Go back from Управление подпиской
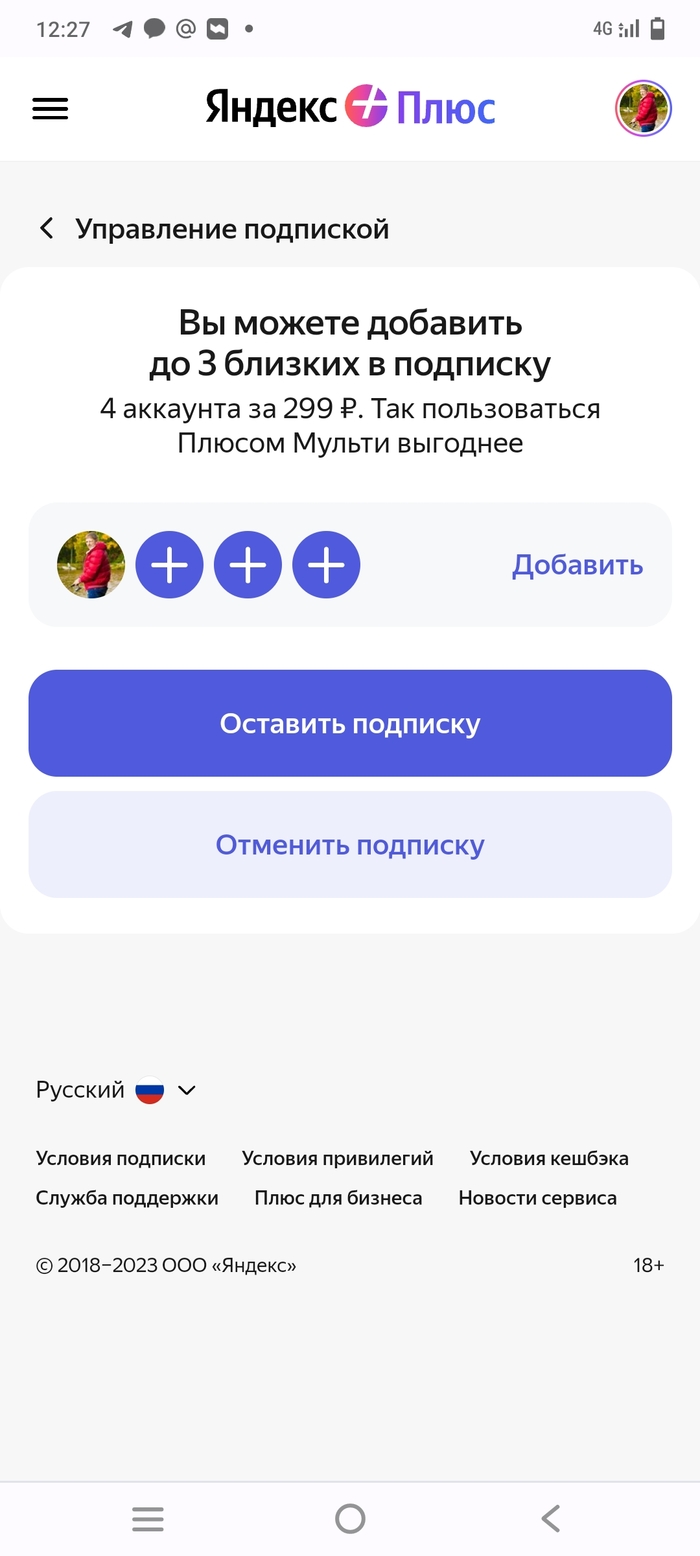700x1556 pixels. tap(46, 229)
